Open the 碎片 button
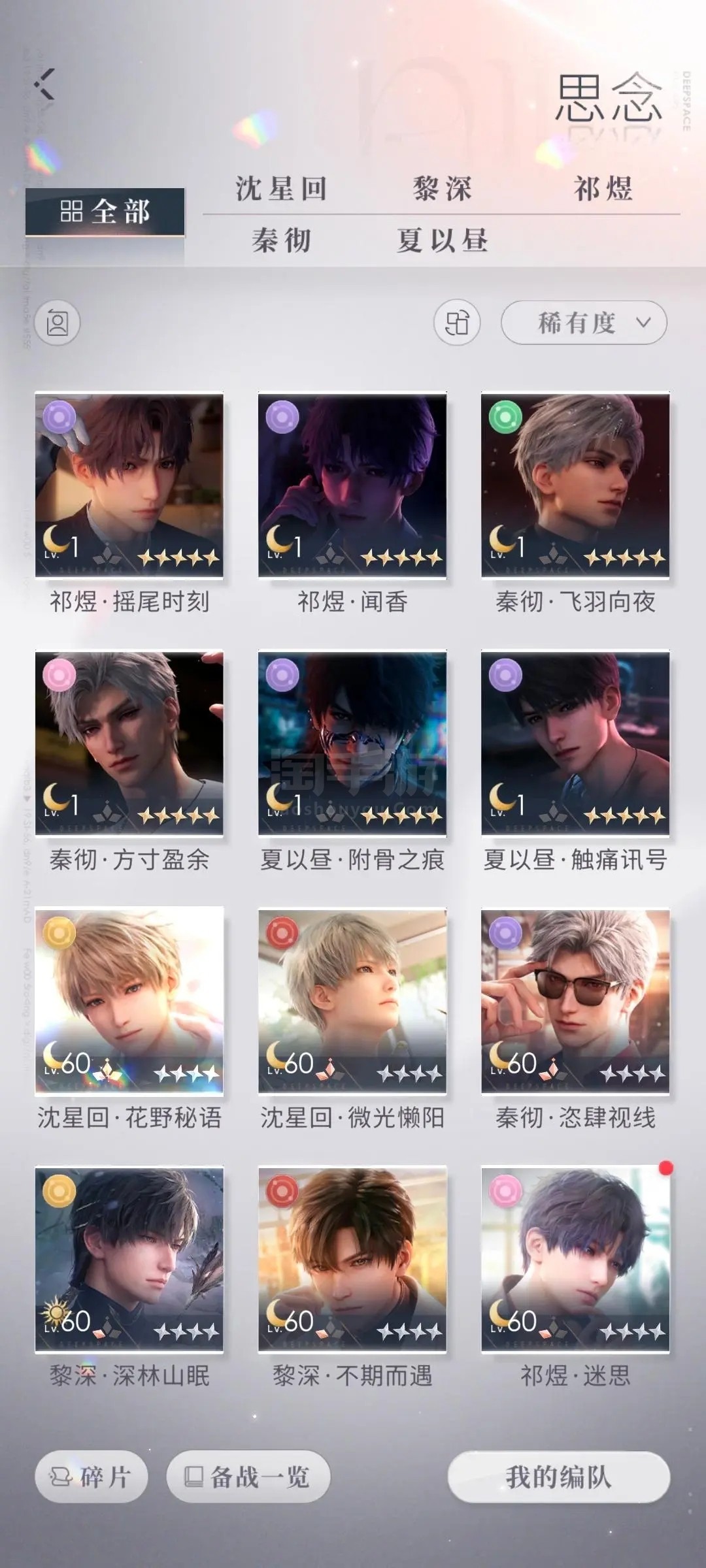This screenshot has width=706, height=1568. [x=92, y=1477]
